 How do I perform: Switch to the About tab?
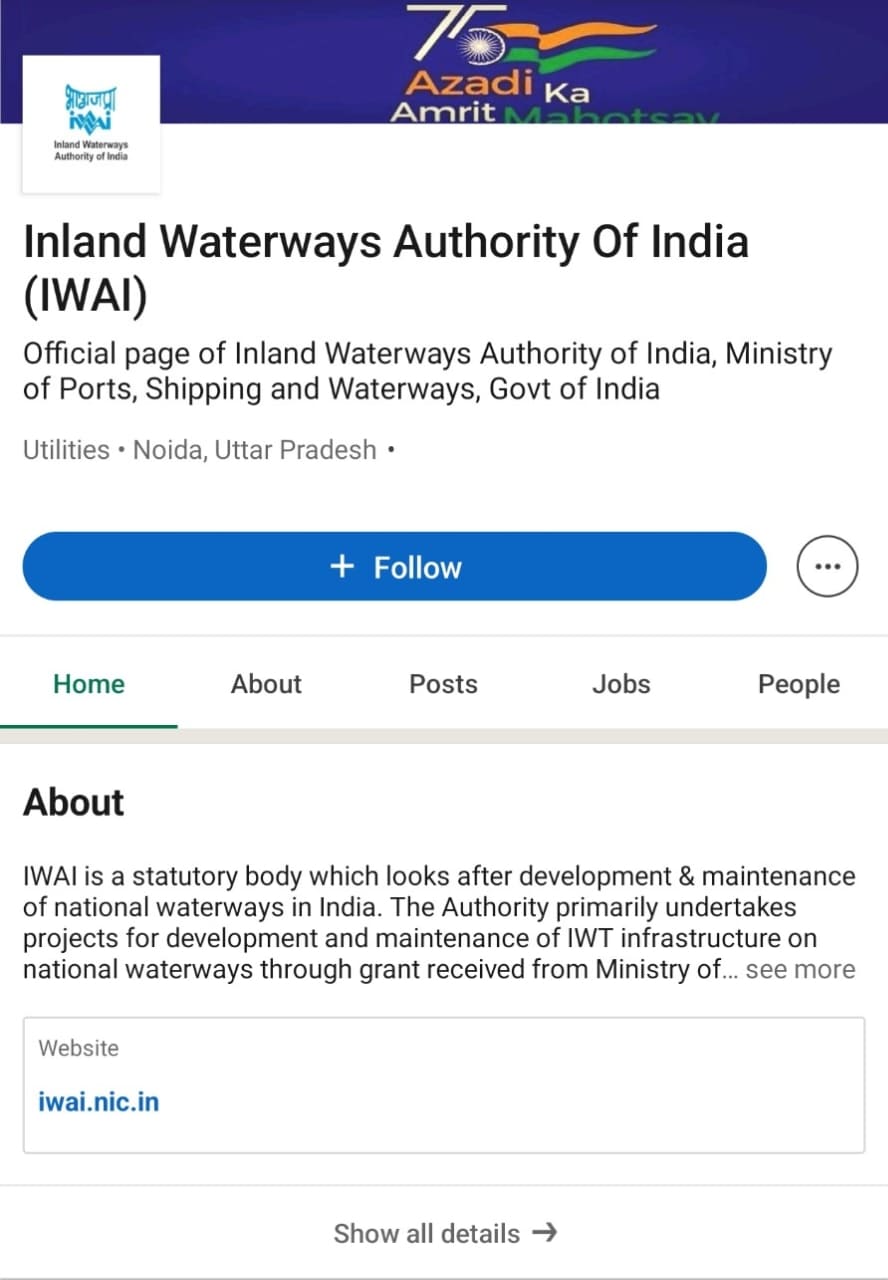266,684
